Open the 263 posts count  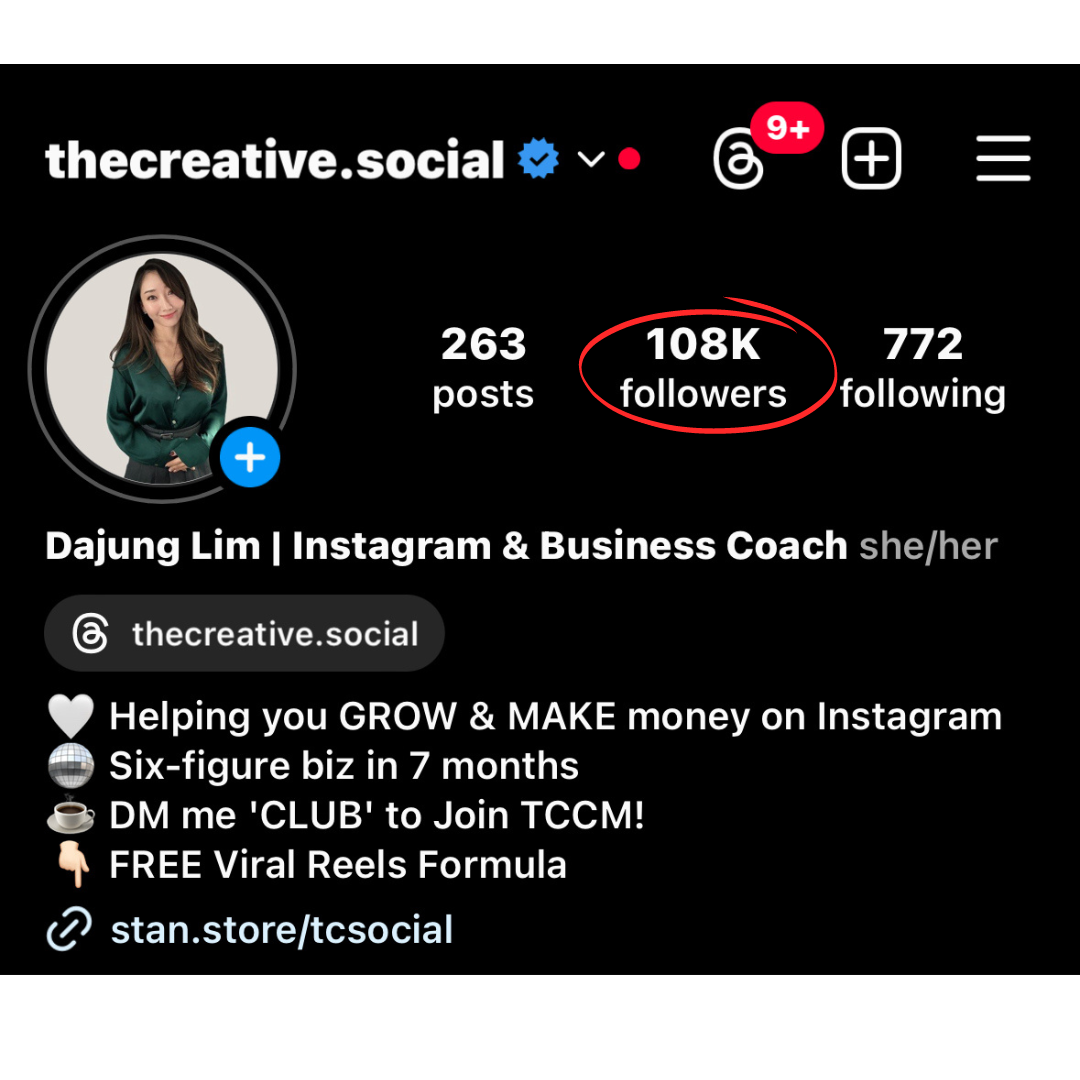pos(483,368)
